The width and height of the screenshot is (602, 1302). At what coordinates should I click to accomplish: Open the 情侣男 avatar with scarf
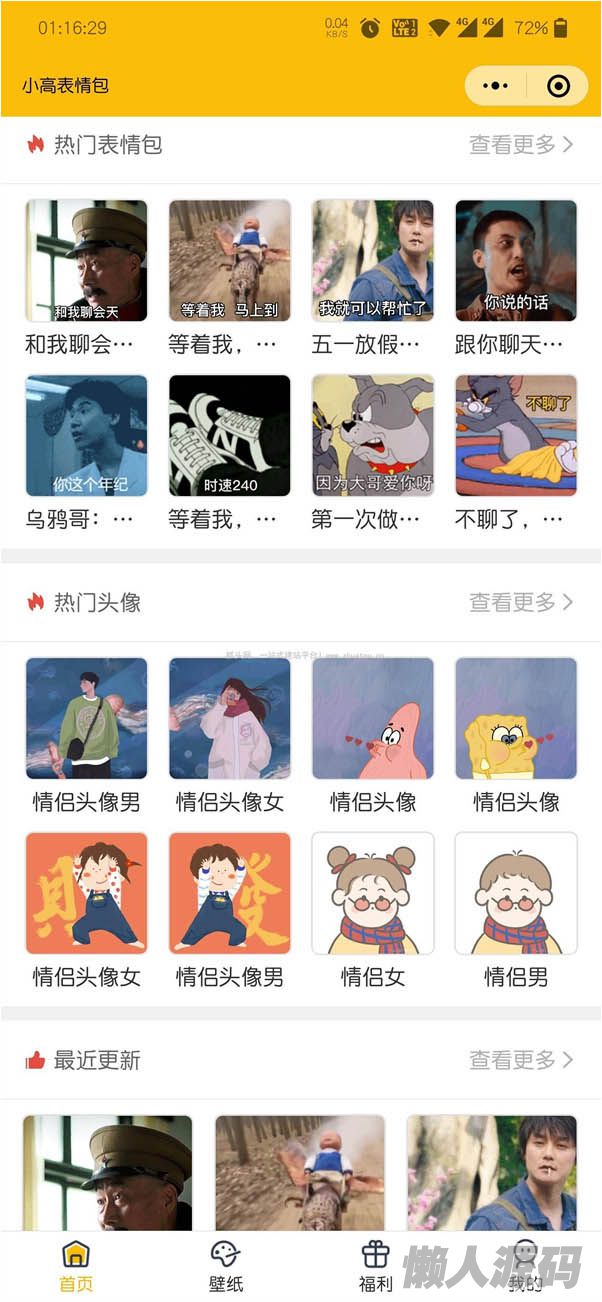(516, 893)
